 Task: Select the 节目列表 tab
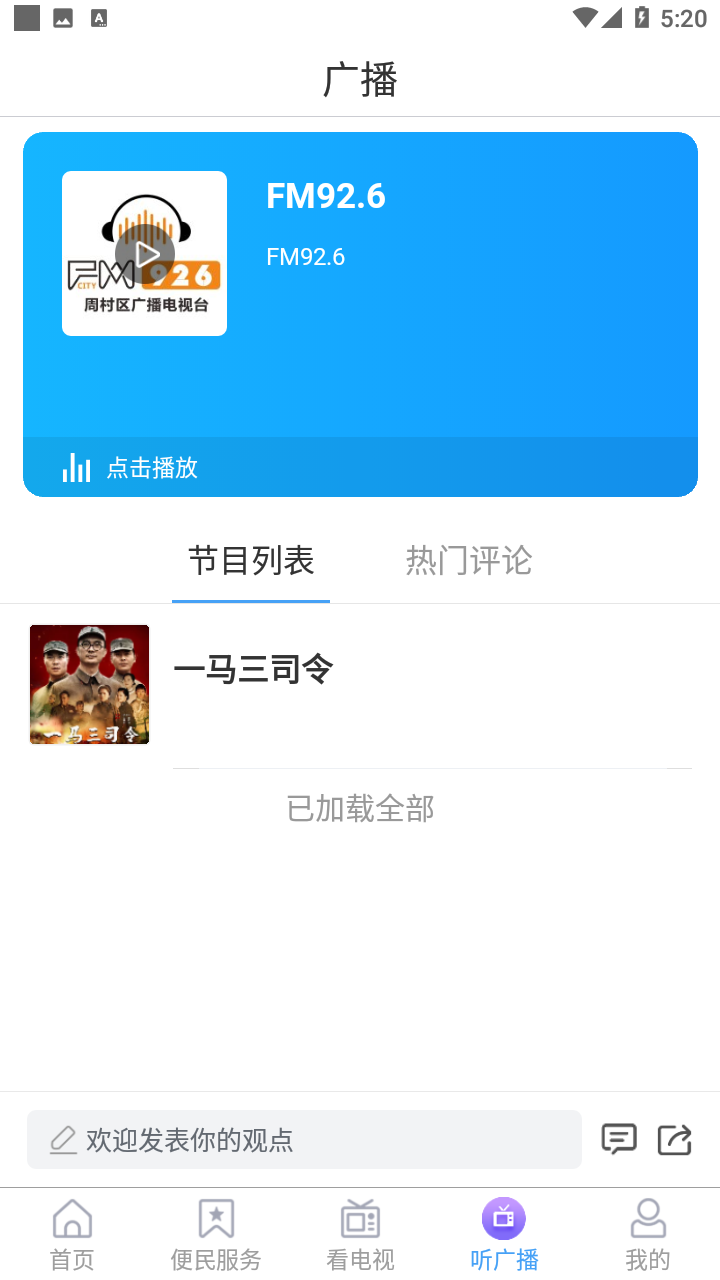point(250,561)
